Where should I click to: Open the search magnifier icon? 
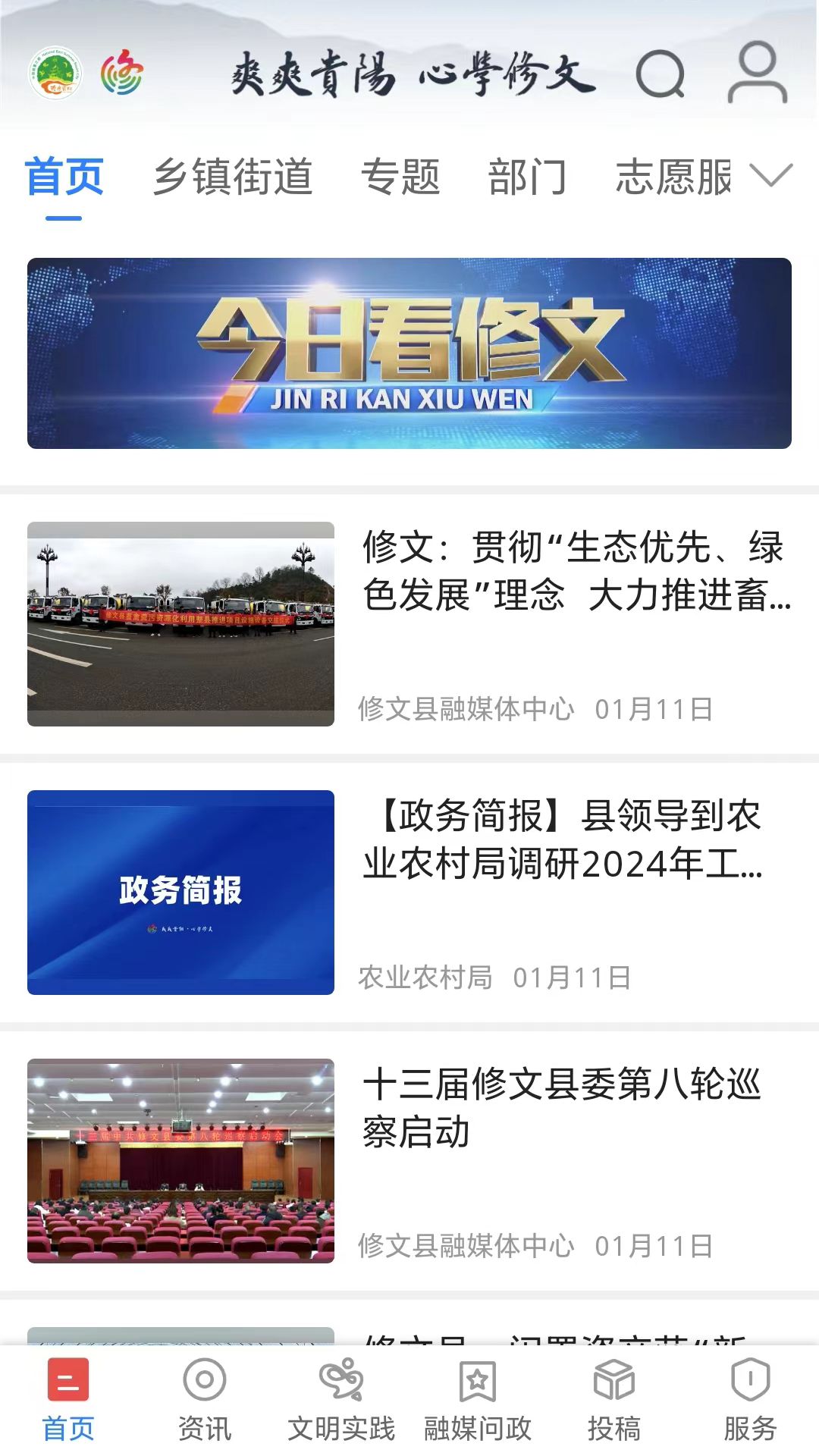[660, 74]
